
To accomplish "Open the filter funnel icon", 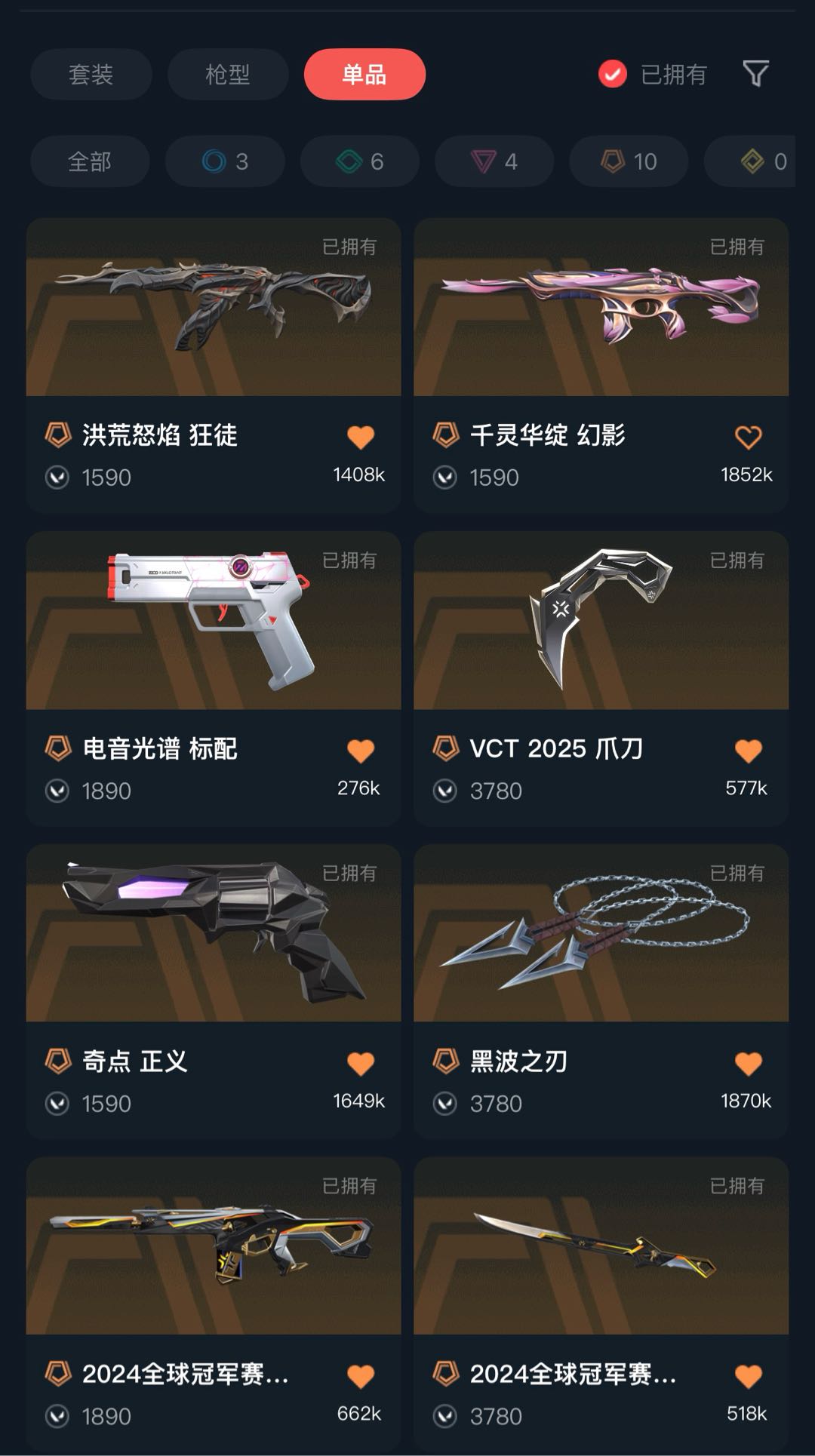I will [755, 74].
